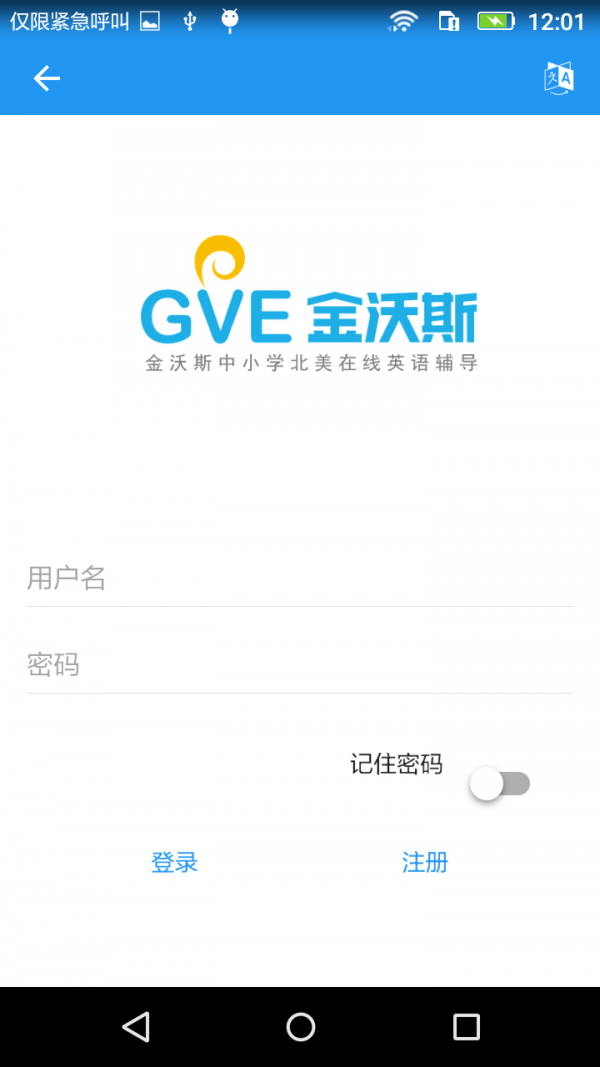Viewport: 600px width, 1067px height.
Task: Open the language translate icon
Action: 558,78
